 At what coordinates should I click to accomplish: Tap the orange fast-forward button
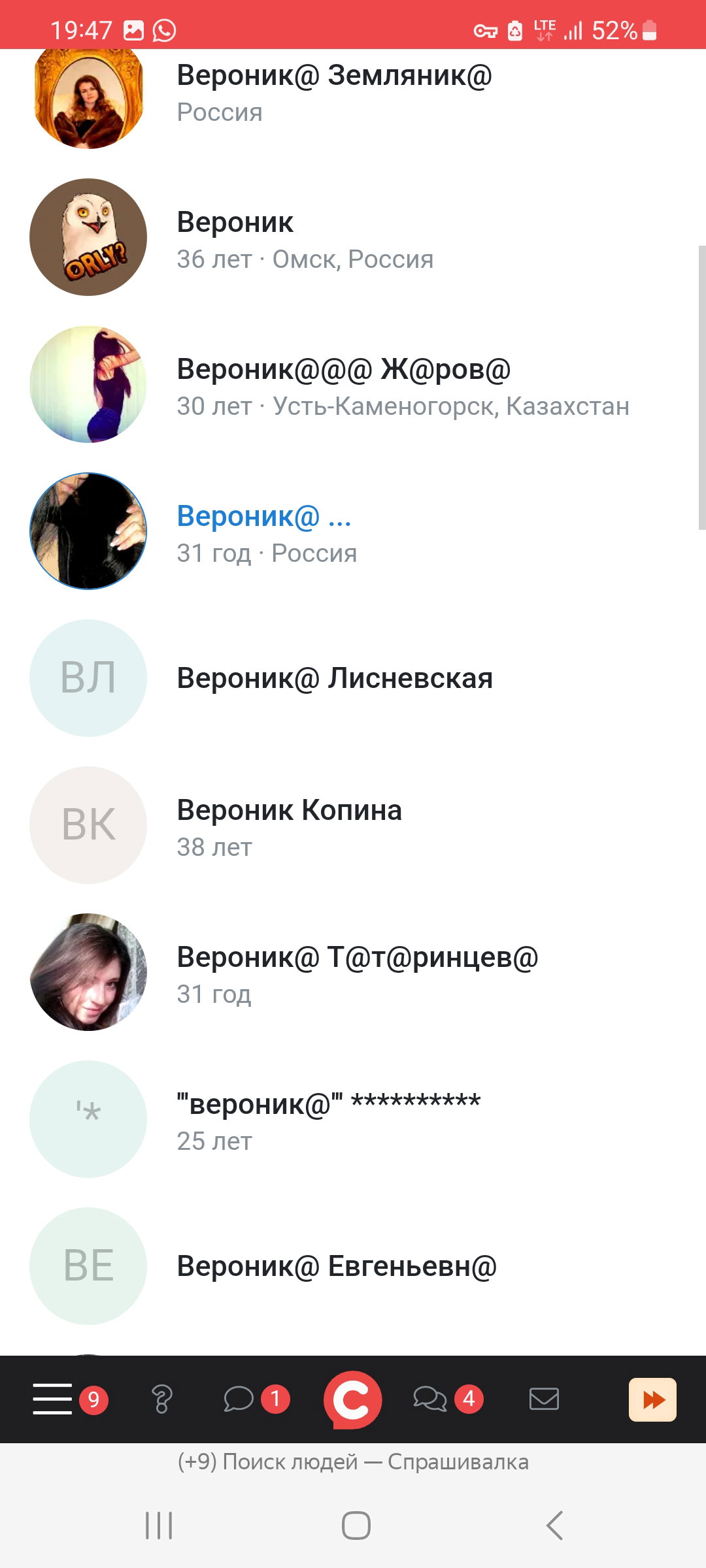[x=652, y=1399]
